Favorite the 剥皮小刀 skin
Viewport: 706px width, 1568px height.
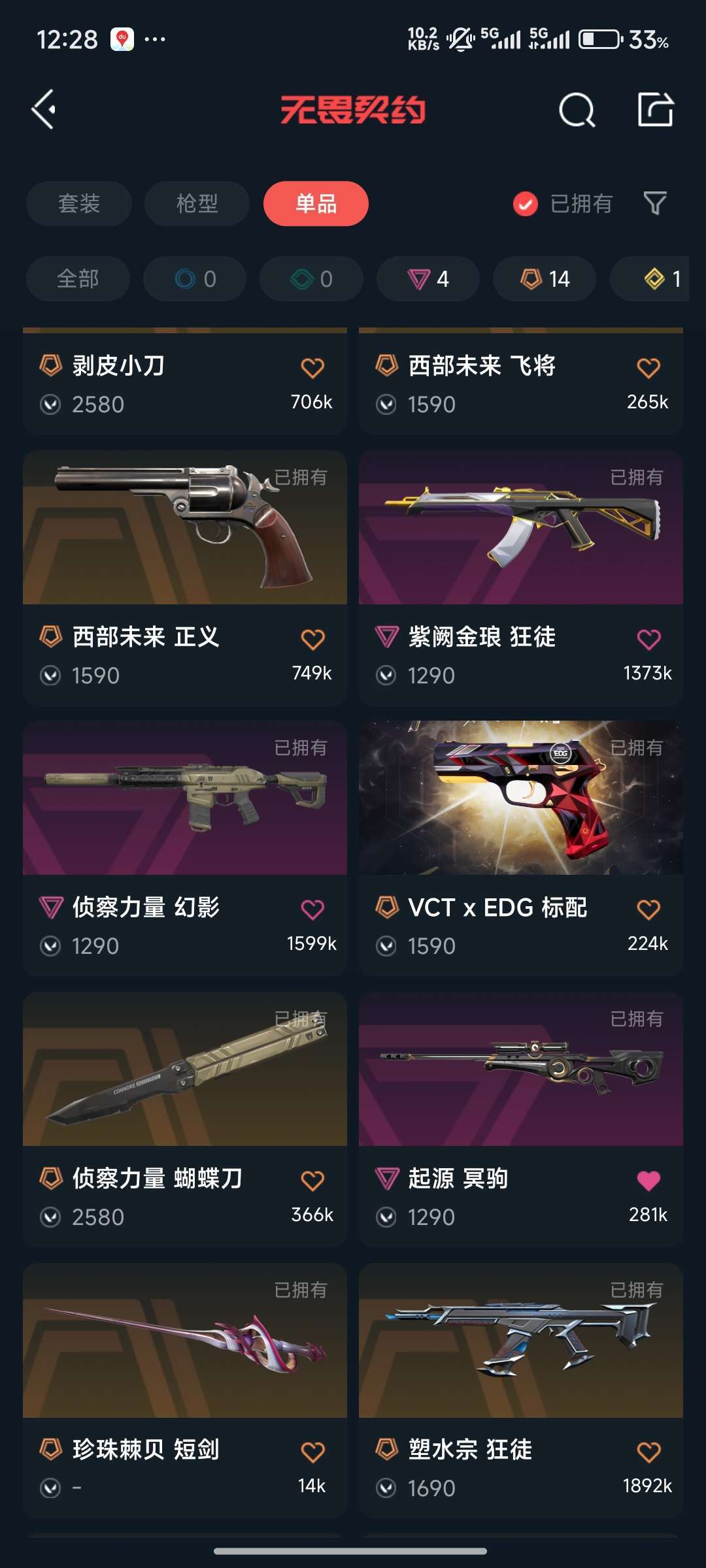click(312, 368)
